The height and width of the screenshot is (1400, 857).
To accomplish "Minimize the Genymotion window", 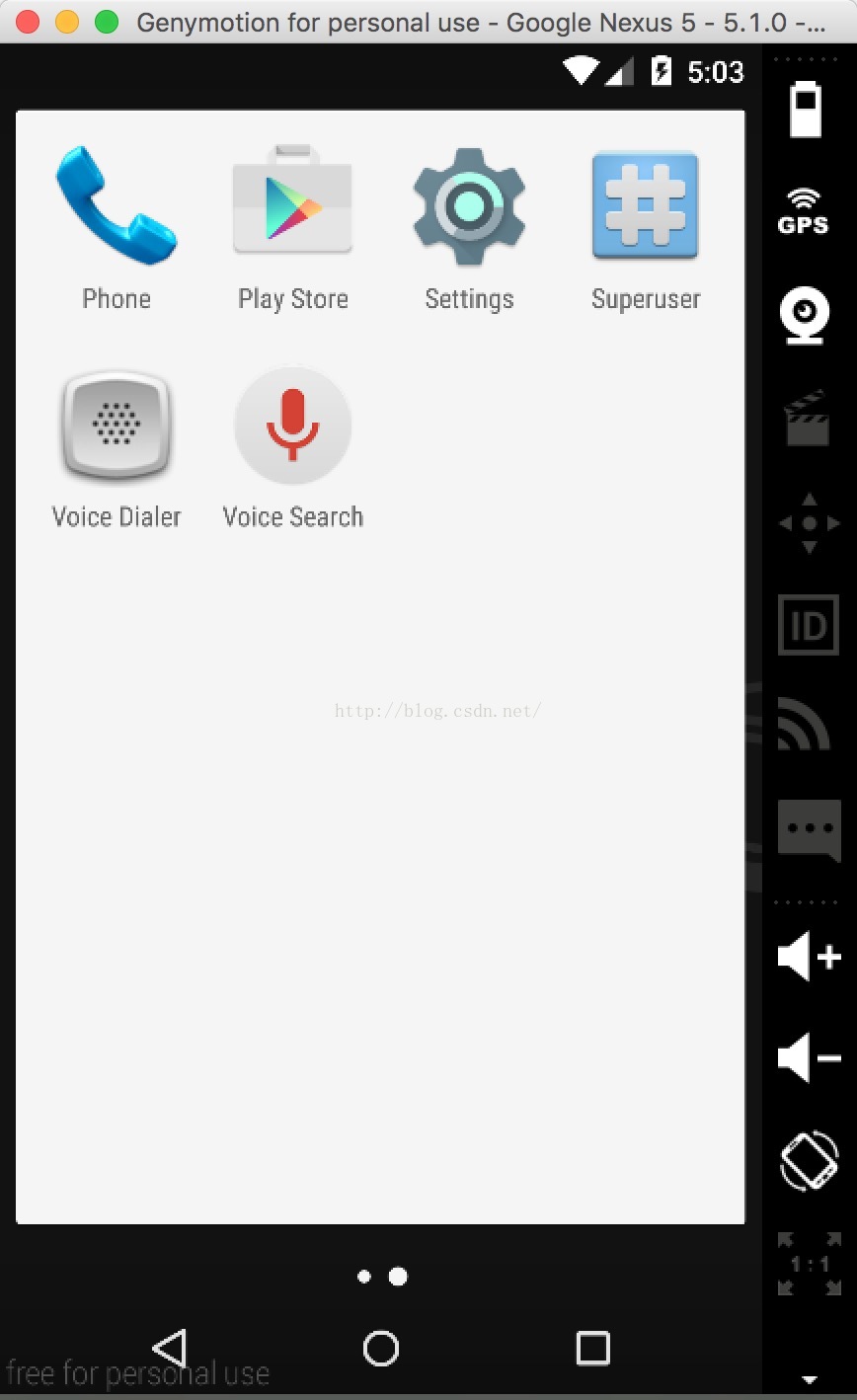I will [67, 22].
